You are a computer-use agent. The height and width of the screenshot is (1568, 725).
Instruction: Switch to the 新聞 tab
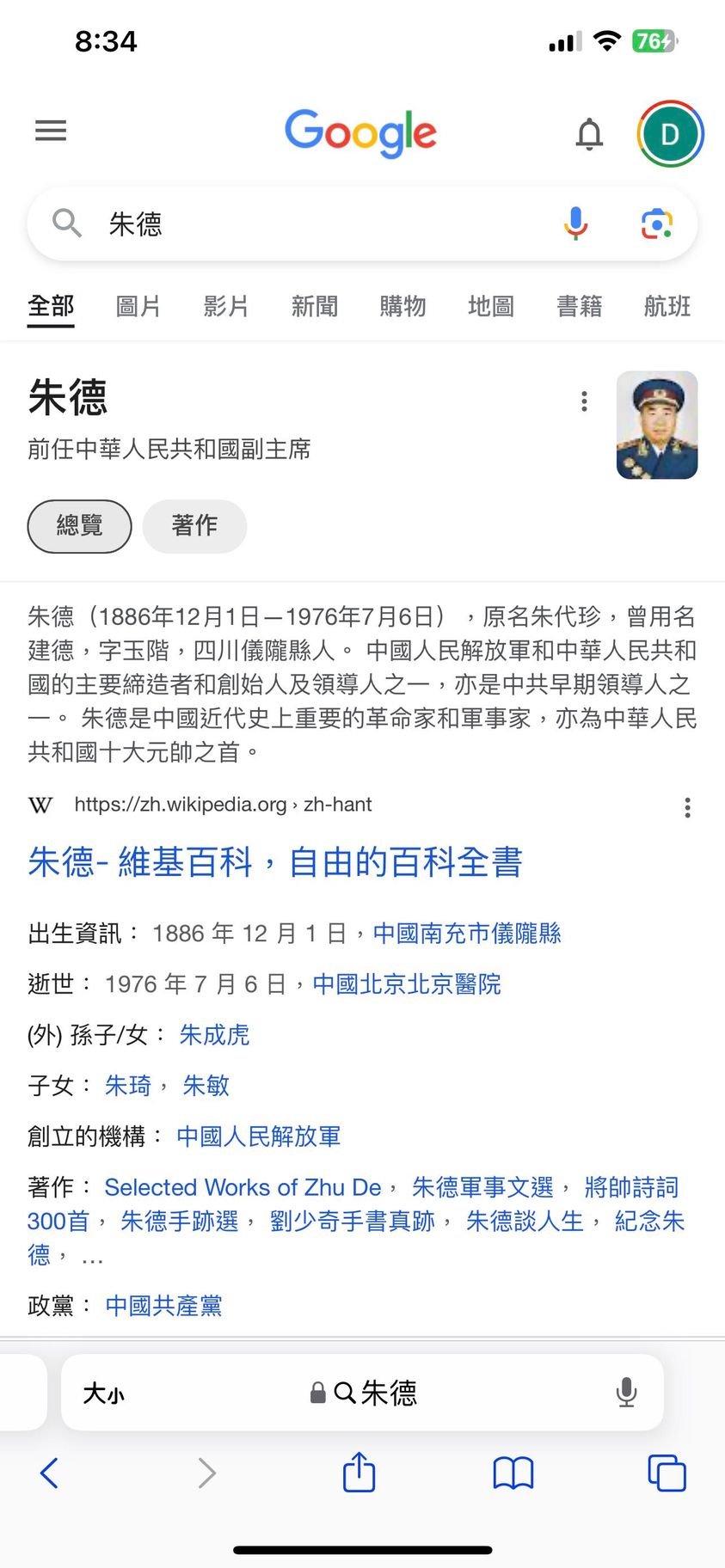click(315, 306)
